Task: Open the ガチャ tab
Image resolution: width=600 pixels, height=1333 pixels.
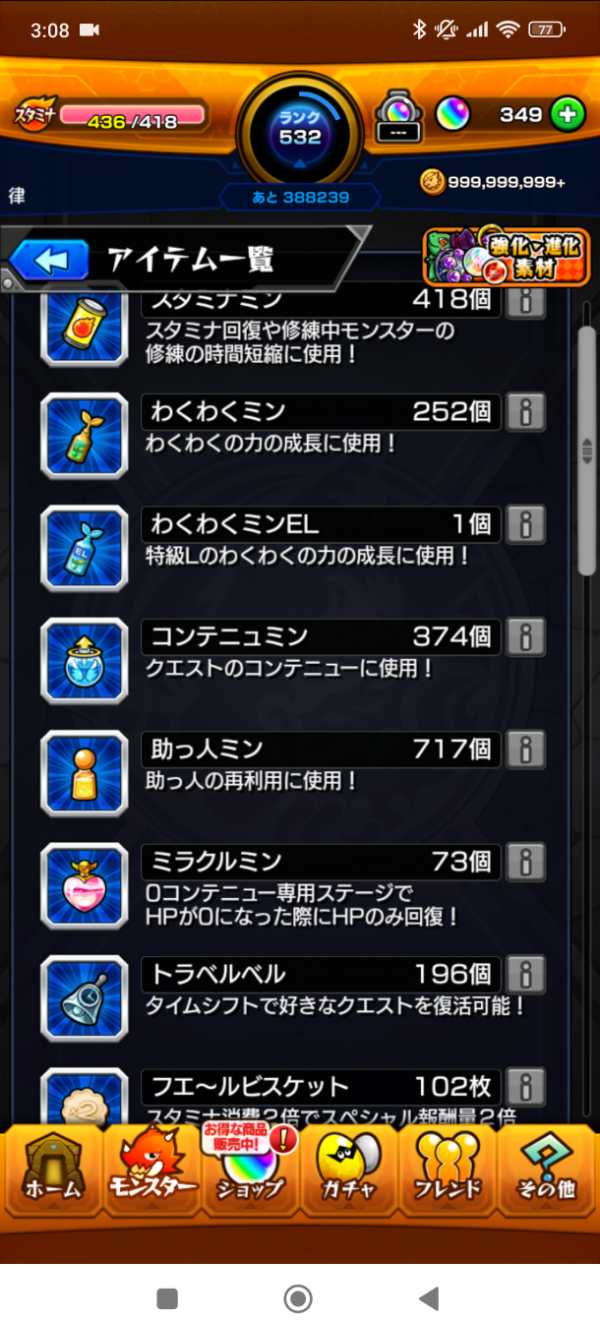Action: pyautogui.click(x=348, y=1170)
